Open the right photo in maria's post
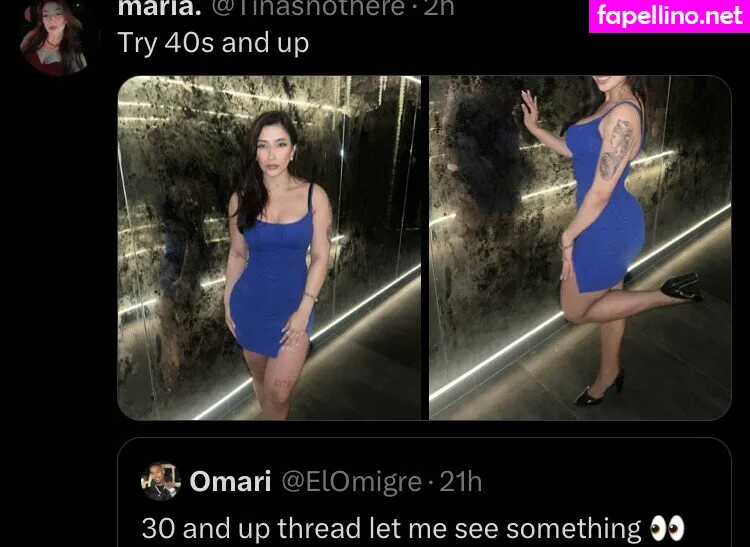The width and height of the screenshot is (750, 547). [580, 248]
